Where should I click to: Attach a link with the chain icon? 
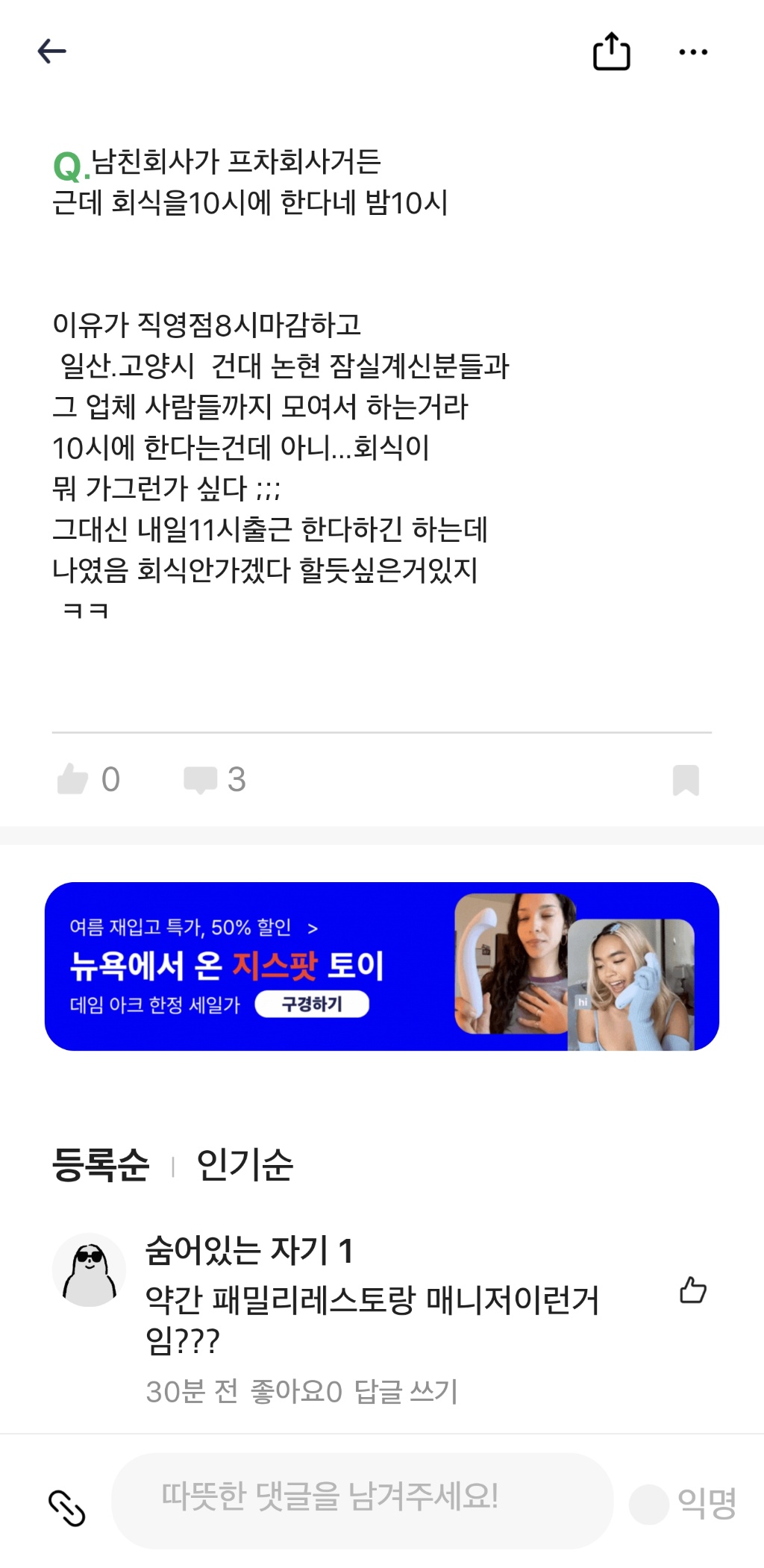[x=67, y=1508]
